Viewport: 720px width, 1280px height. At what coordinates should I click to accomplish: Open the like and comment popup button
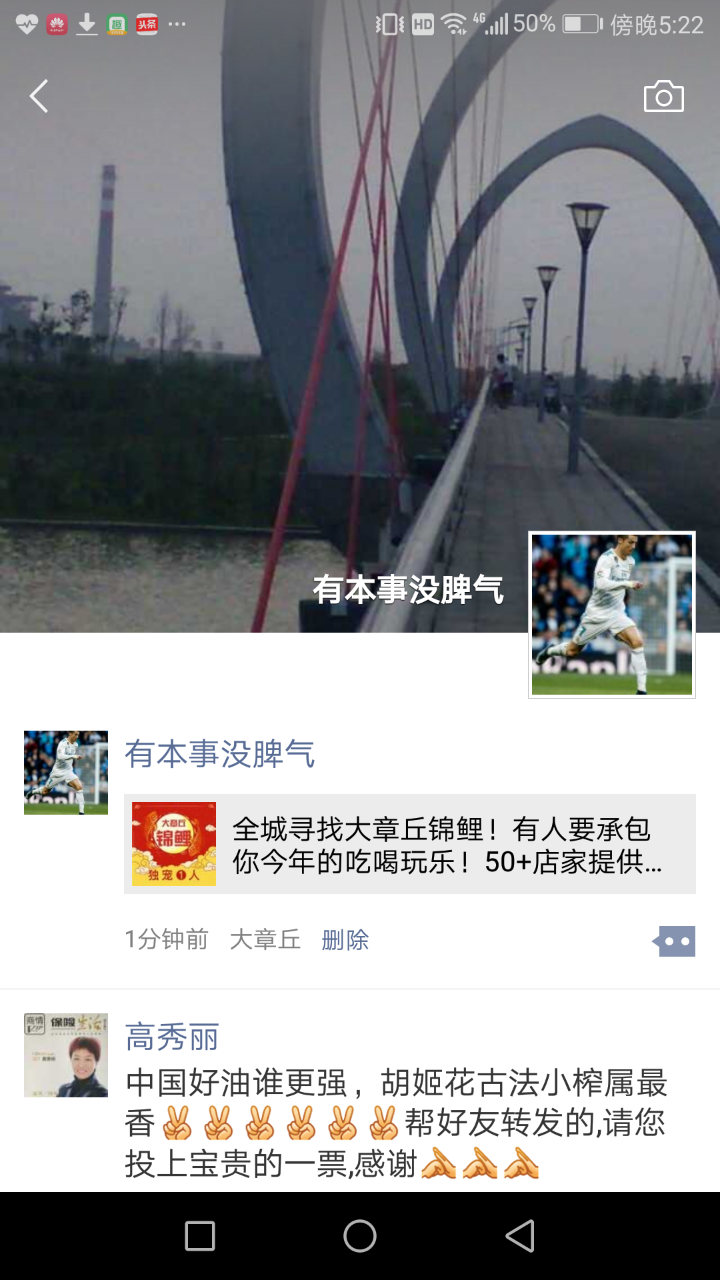click(x=674, y=941)
